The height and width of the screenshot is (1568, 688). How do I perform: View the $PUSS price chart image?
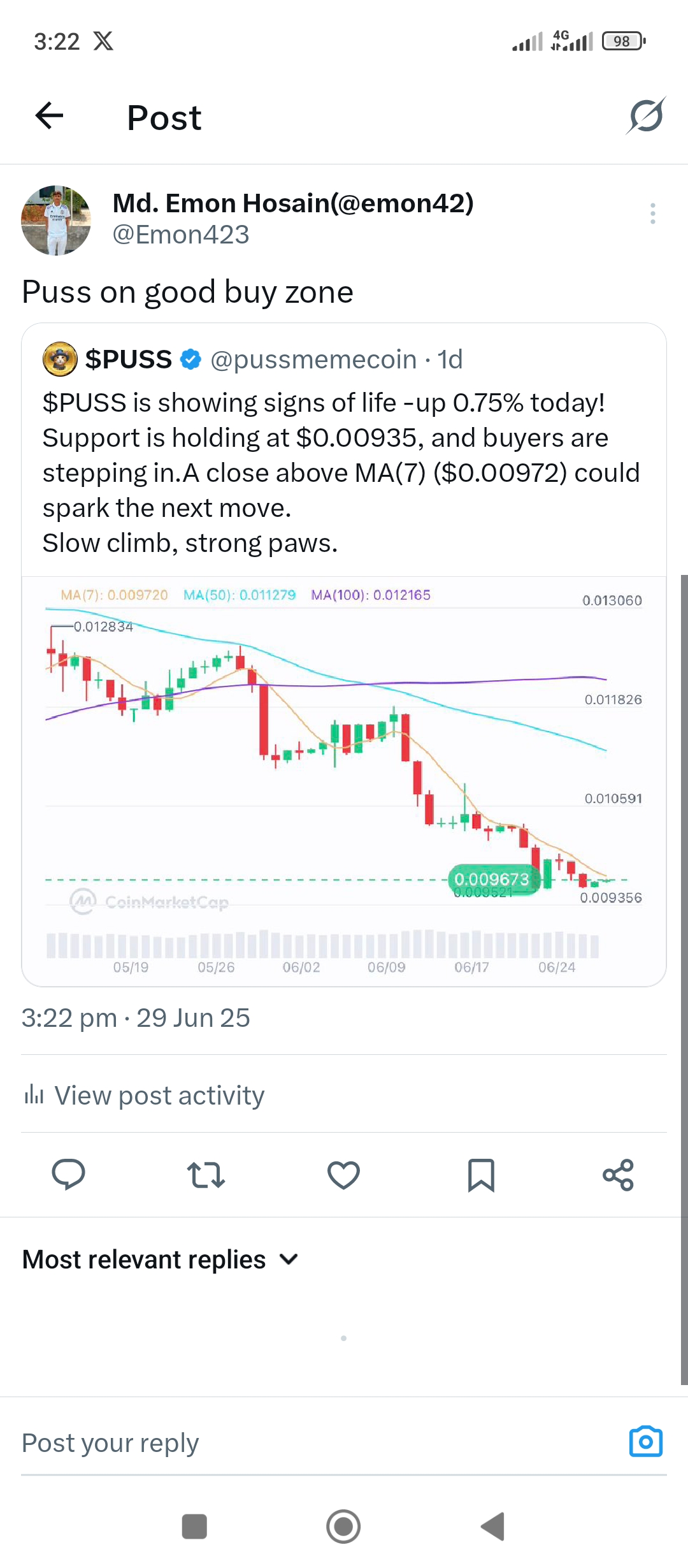pos(344,781)
